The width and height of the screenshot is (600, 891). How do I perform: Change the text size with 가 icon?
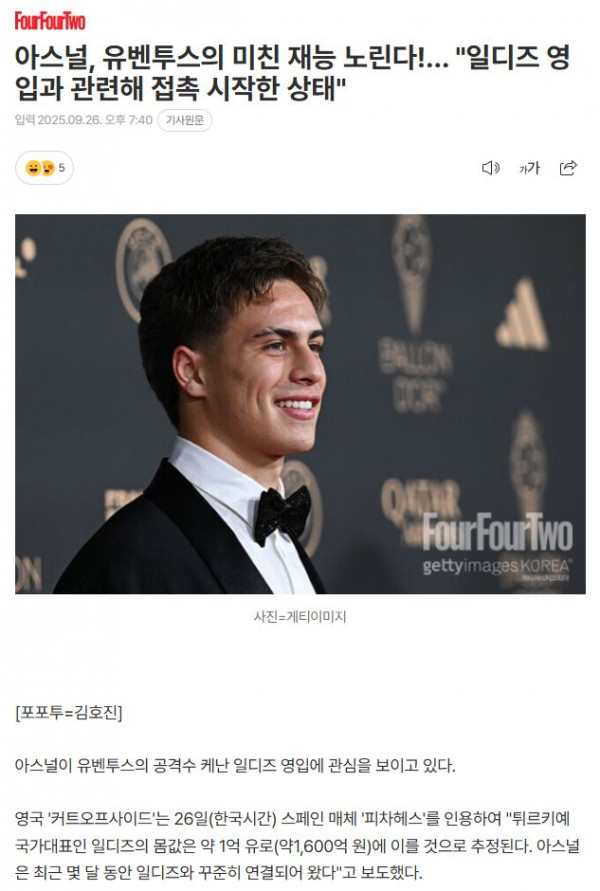(529, 168)
